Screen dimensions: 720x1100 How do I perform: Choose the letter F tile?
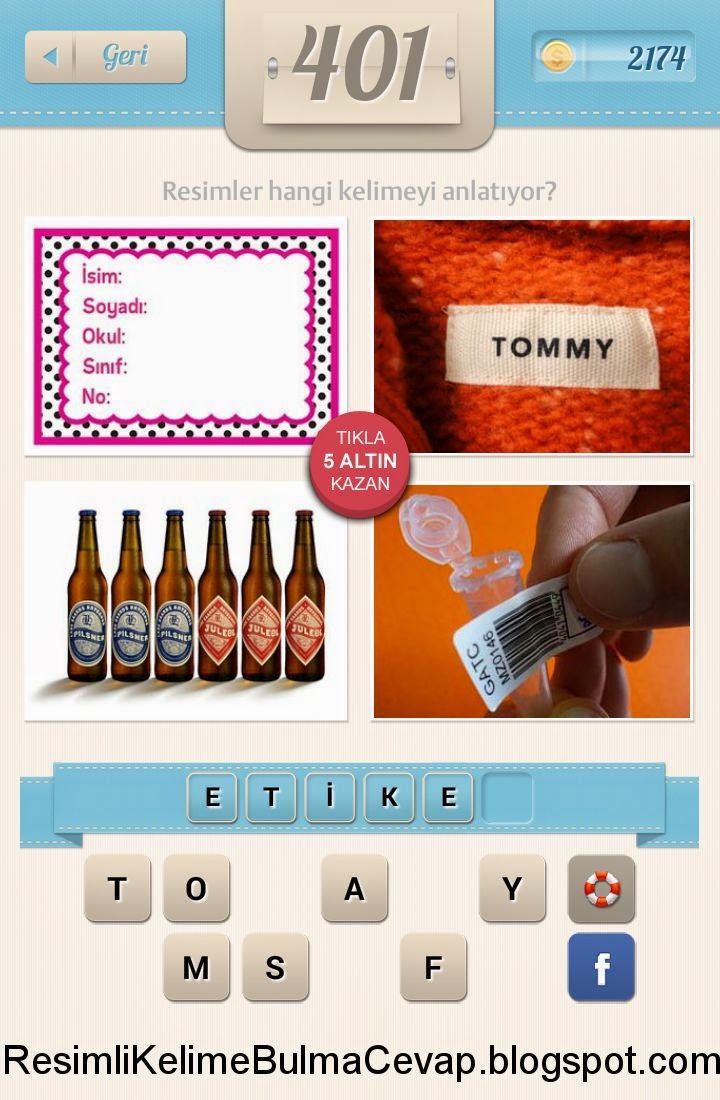(x=433, y=967)
